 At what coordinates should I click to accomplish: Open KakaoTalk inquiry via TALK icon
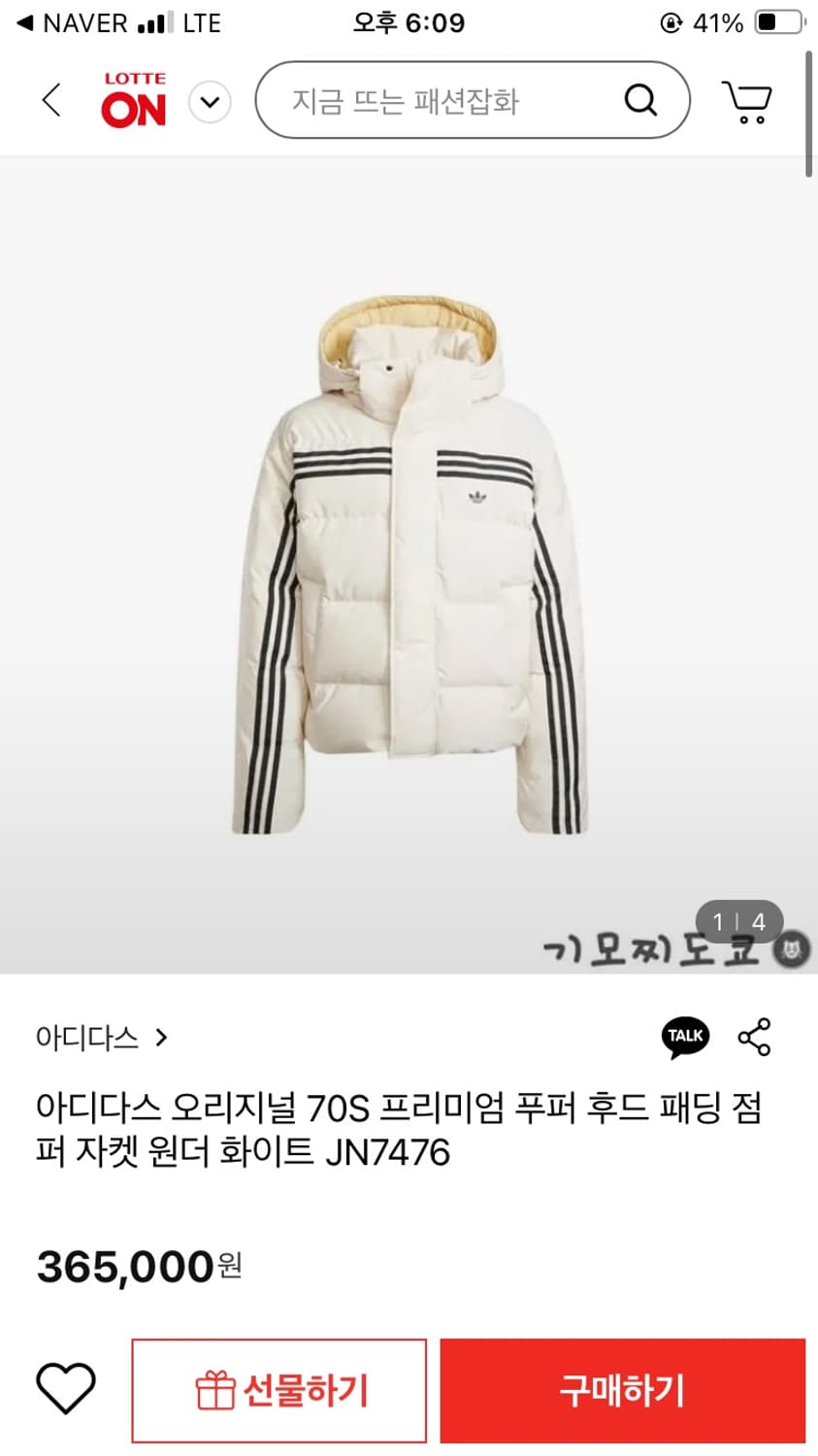coord(684,1036)
